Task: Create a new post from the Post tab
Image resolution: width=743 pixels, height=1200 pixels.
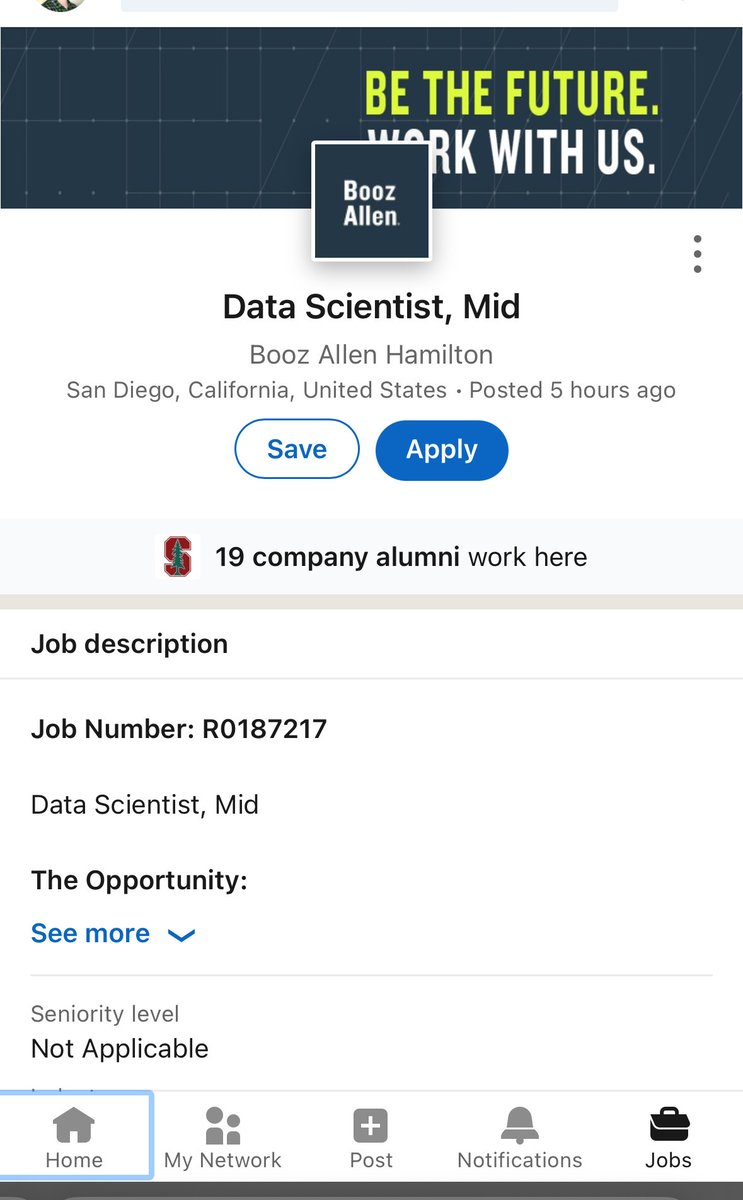Action: (371, 1138)
